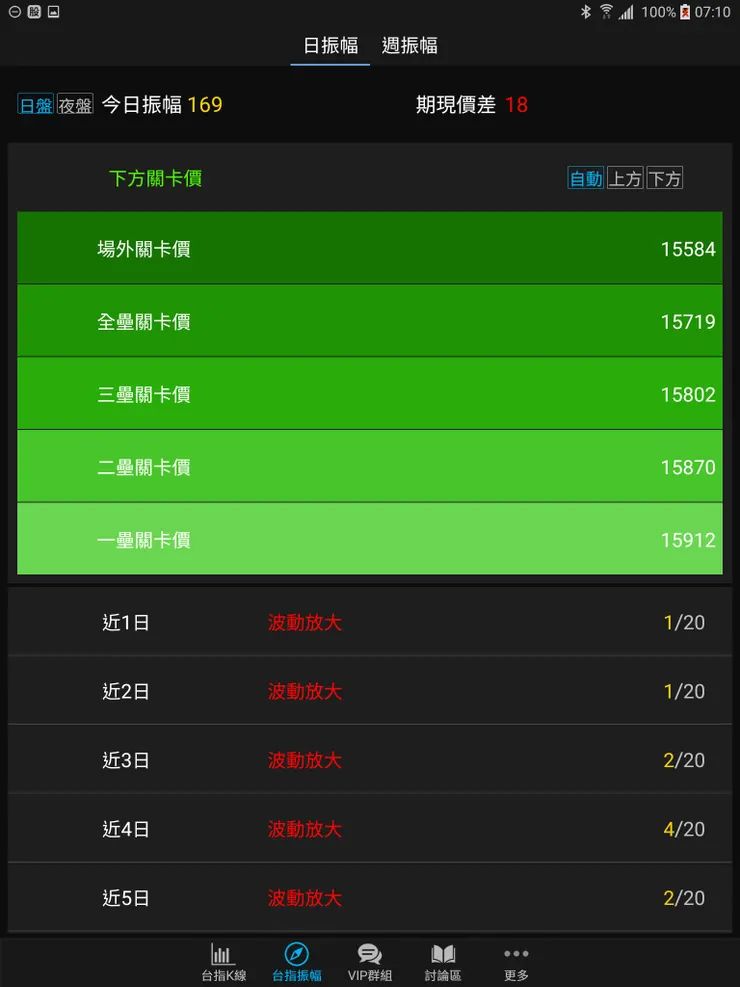The width and height of the screenshot is (740, 987).
Task: Enable 自動 display mode
Action: tap(585, 177)
